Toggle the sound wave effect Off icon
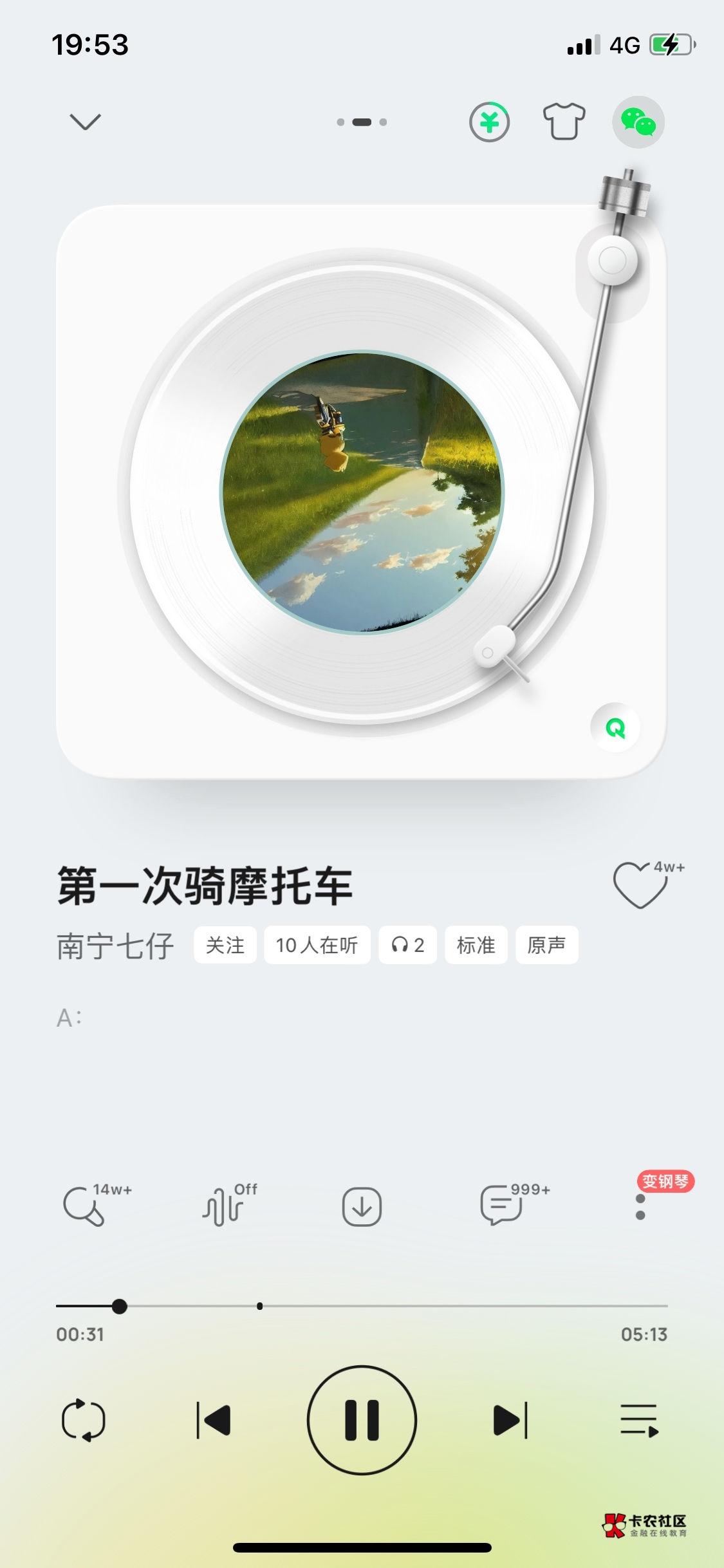 pyautogui.click(x=223, y=1206)
